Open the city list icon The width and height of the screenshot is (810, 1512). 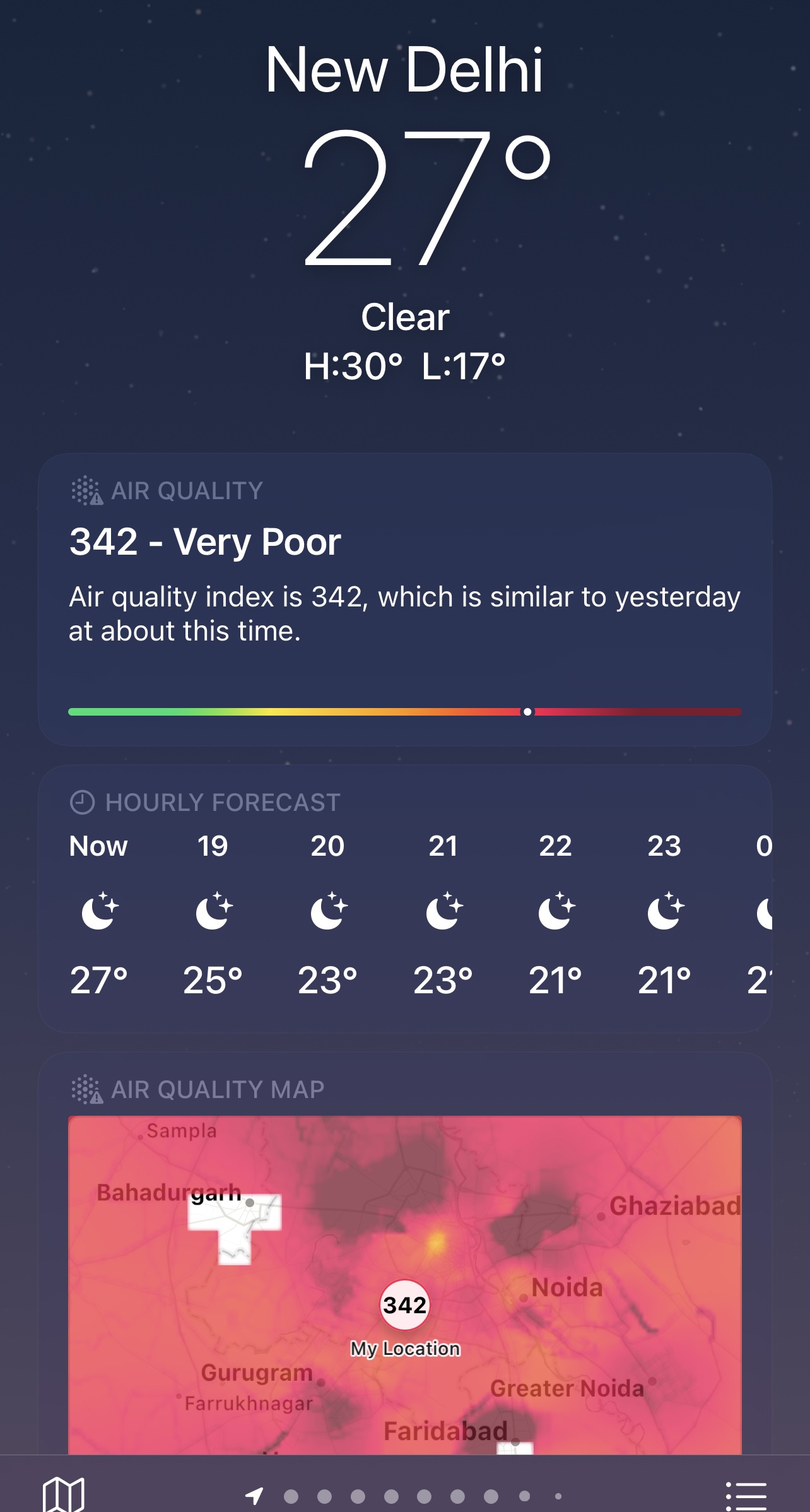[x=746, y=1496]
